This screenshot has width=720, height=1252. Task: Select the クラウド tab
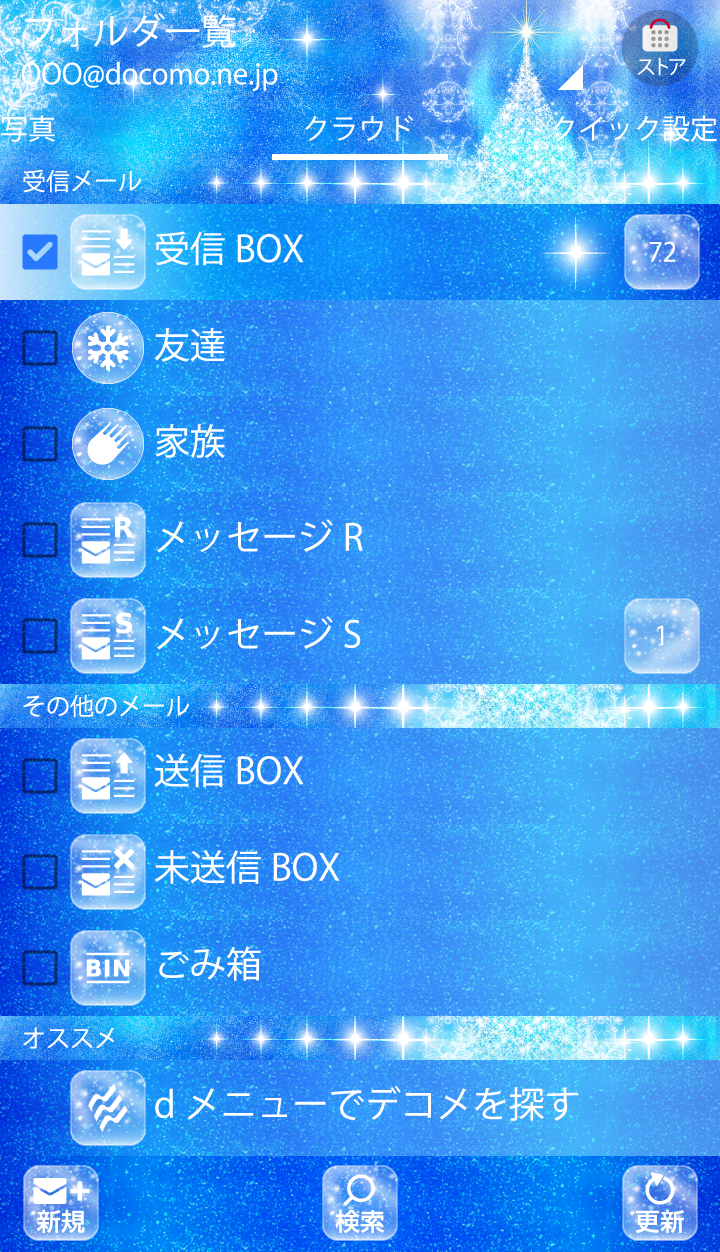pyautogui.click(x=358, y=130)
